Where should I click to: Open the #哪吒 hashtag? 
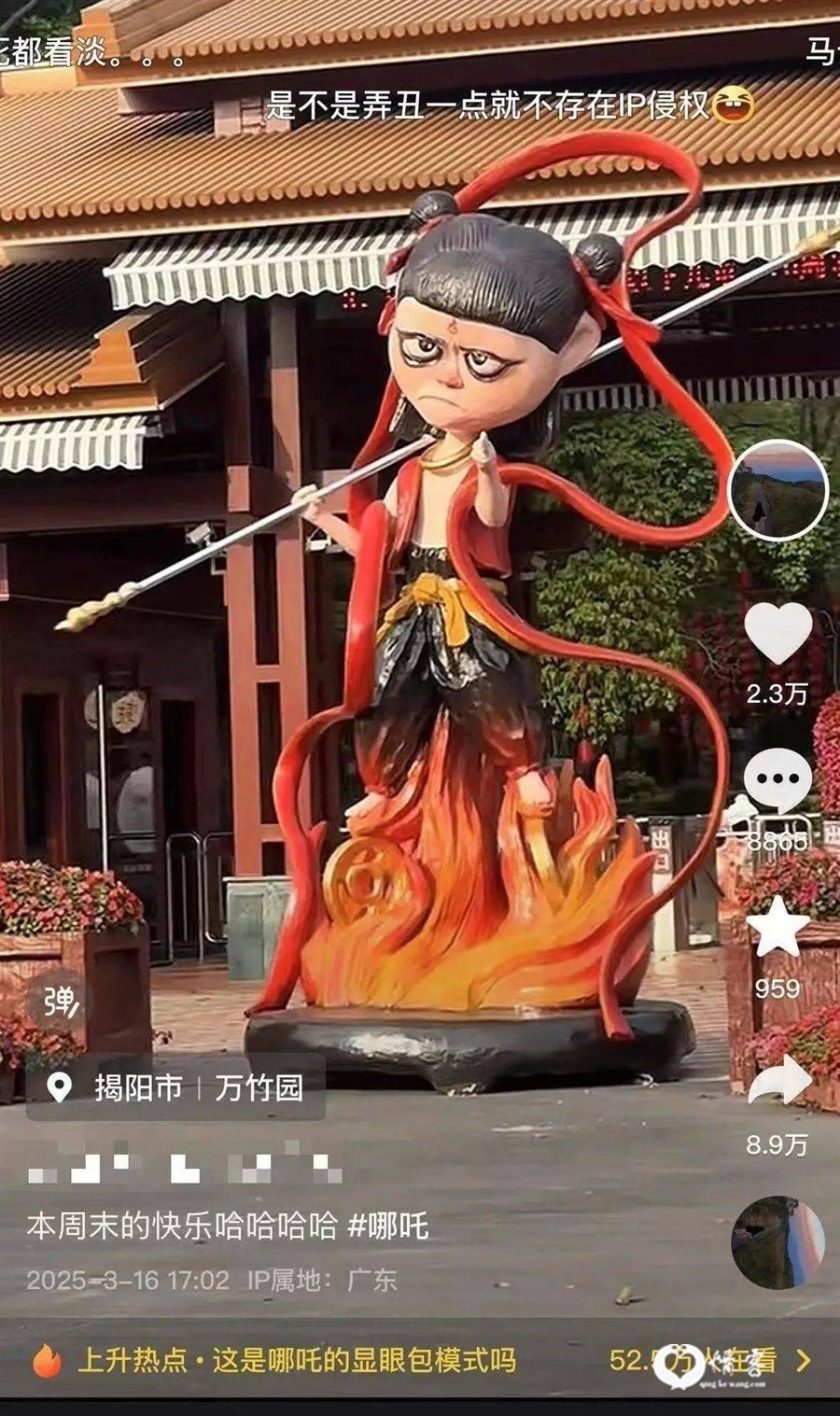387,1225
